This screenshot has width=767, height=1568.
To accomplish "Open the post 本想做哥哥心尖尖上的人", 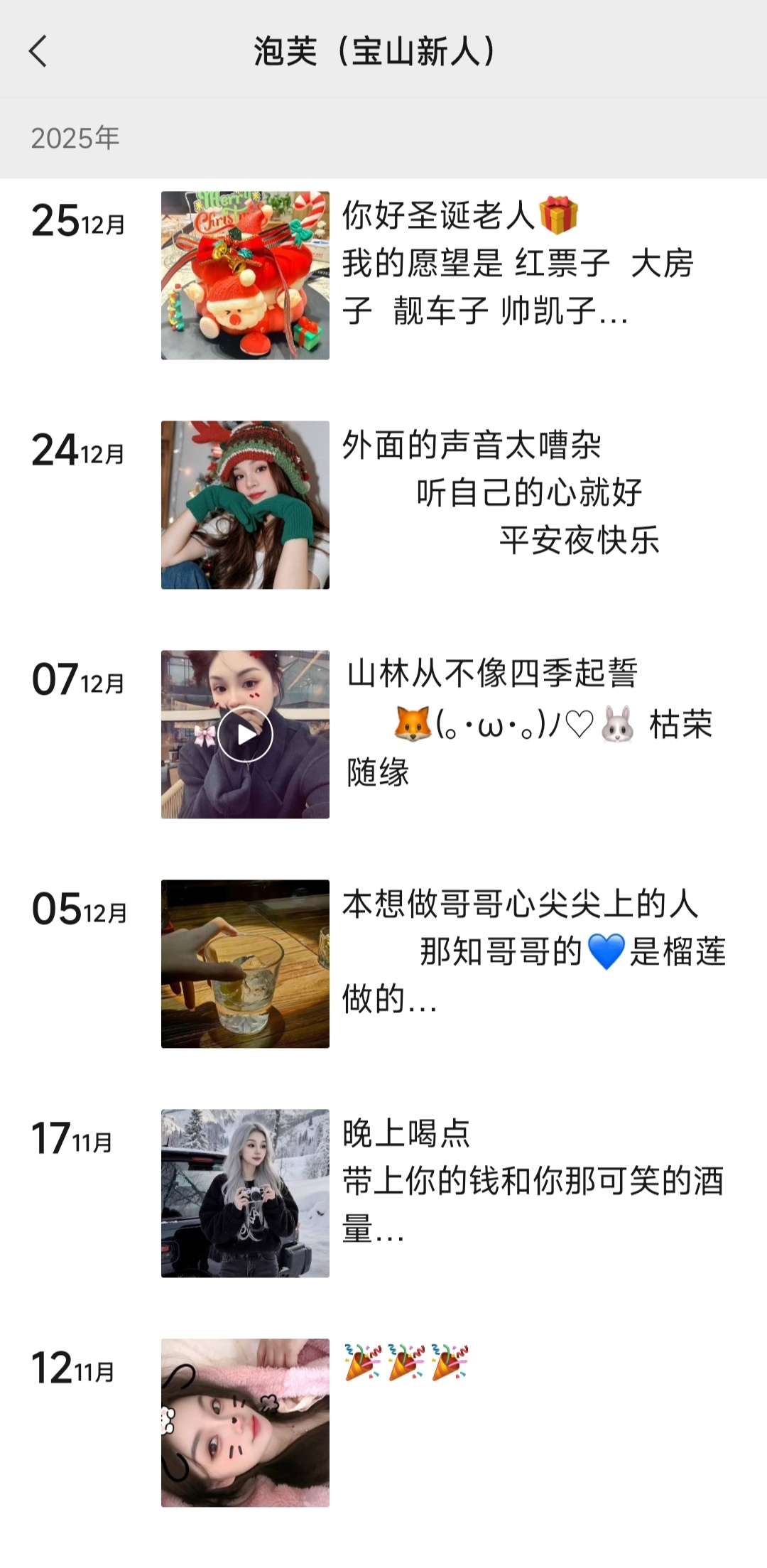I will (x=533, y=951).
